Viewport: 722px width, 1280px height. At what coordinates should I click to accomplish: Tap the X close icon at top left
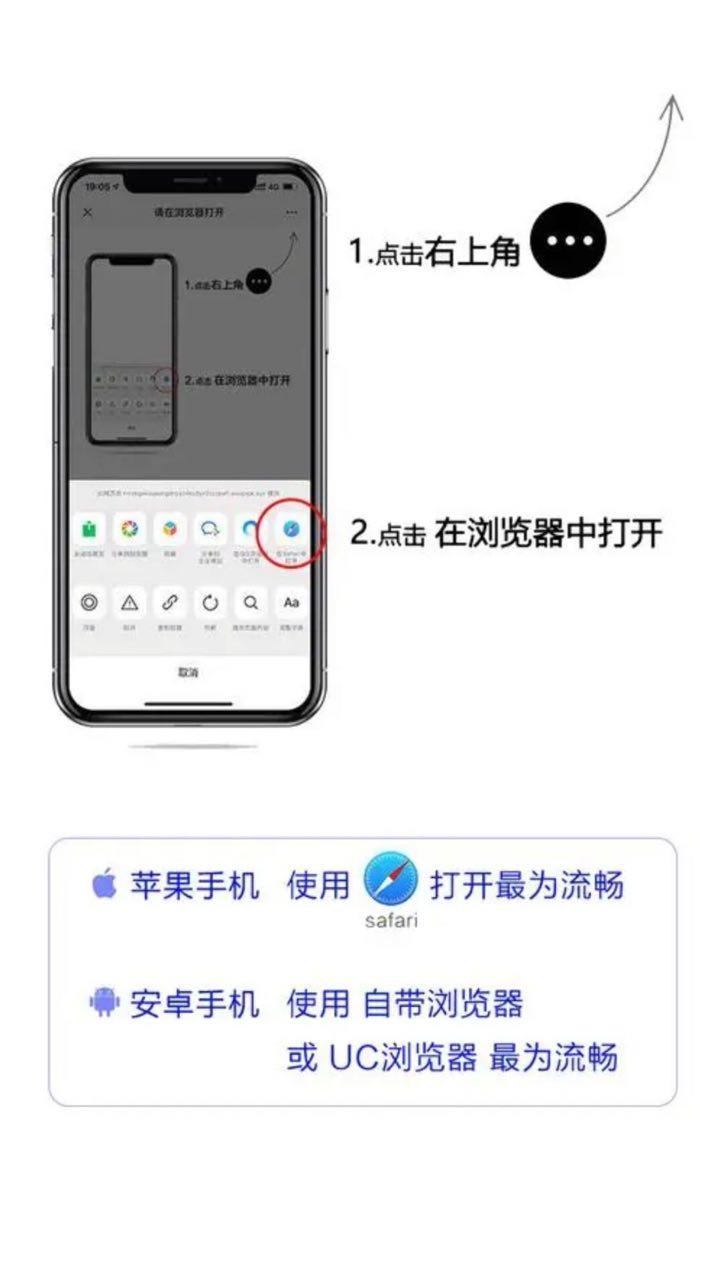(86, 211)
